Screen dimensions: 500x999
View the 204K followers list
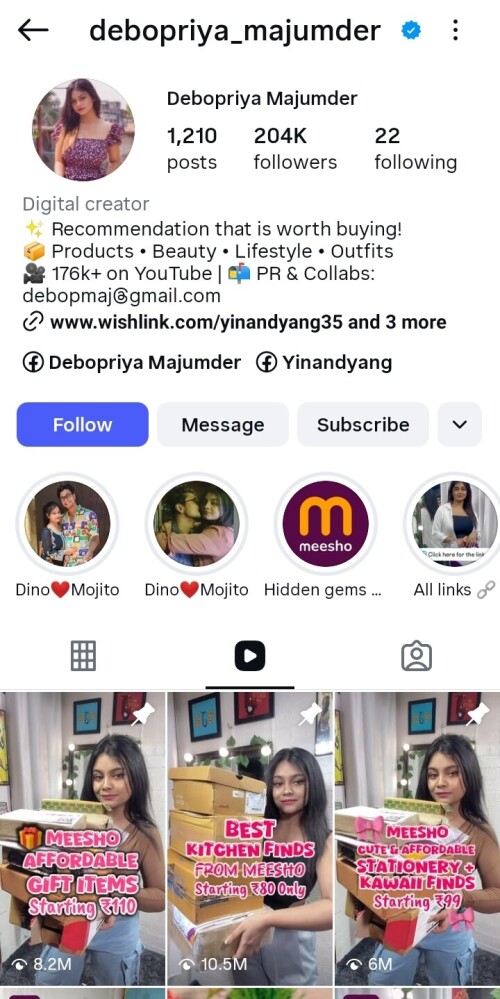click(x=295, y=149)
